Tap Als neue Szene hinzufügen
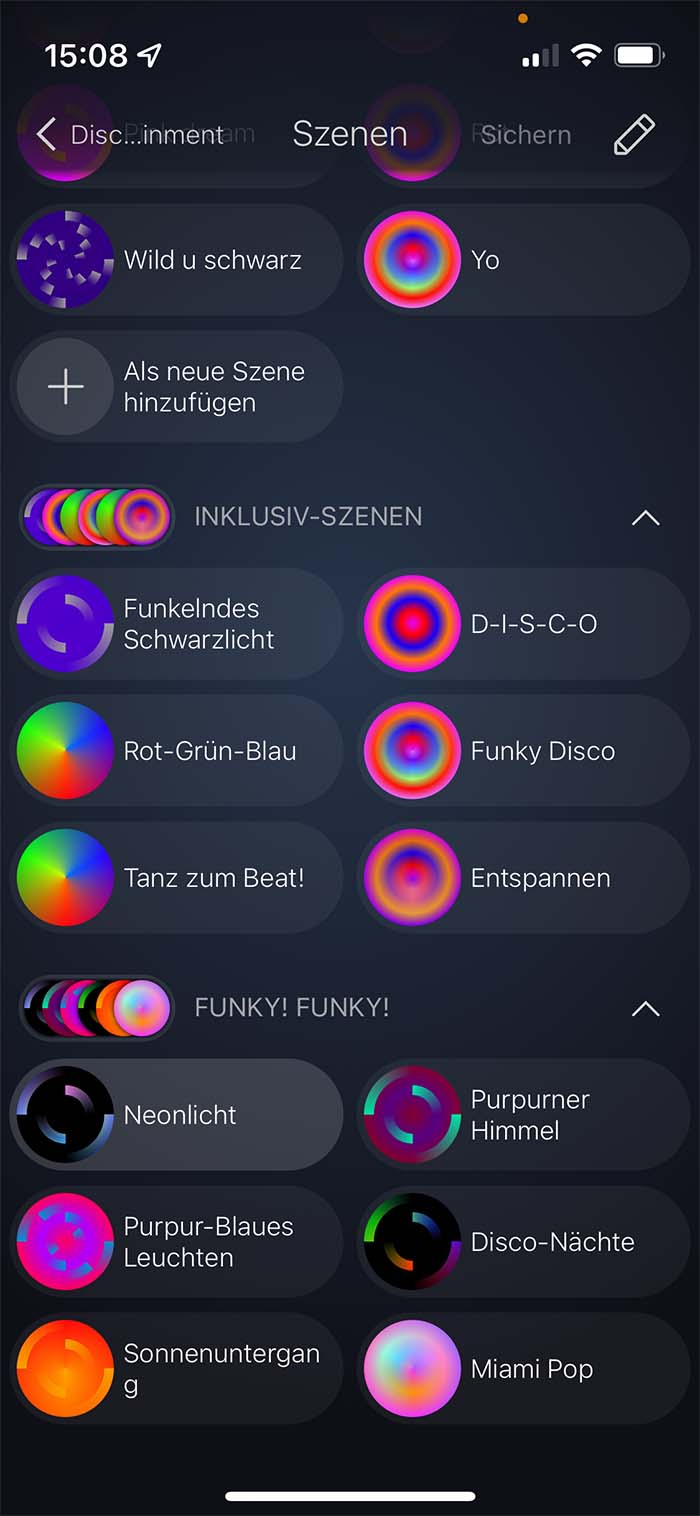The width and height of the screenshot is (700, 1516). (177, 387)
